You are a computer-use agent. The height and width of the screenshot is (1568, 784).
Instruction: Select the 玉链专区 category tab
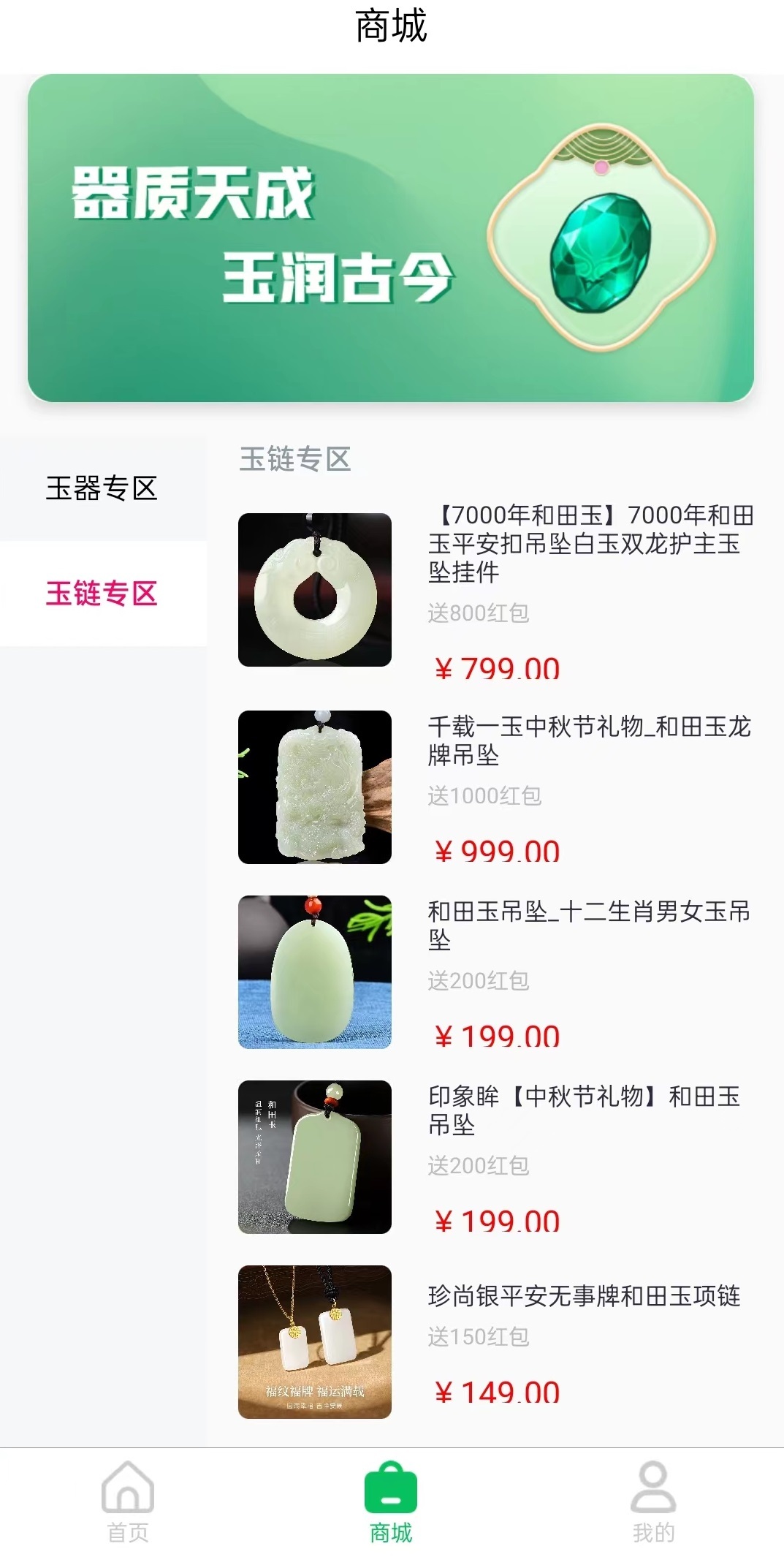[102, 594]
